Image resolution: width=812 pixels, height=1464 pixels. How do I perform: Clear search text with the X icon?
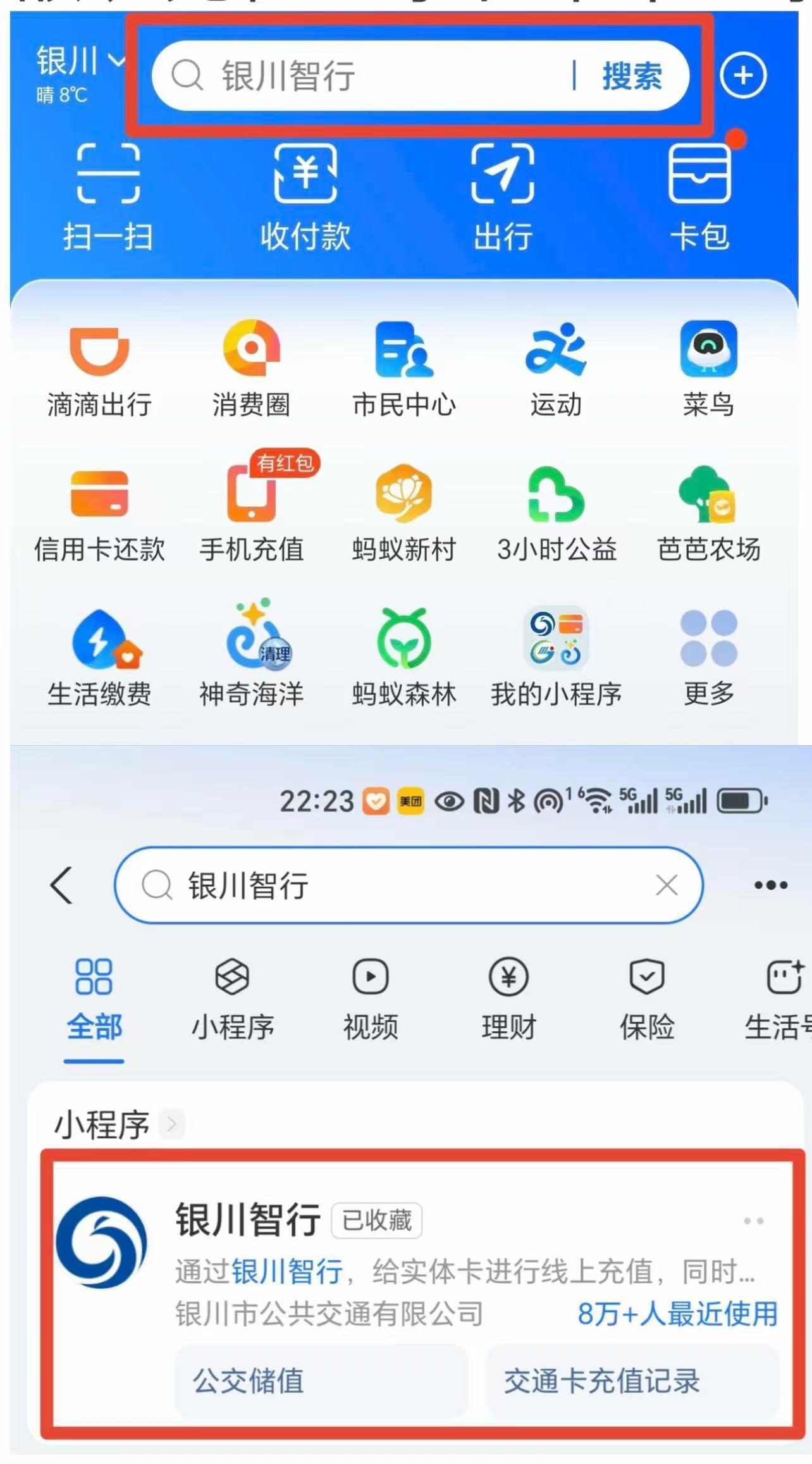click(x=667, y=885)
